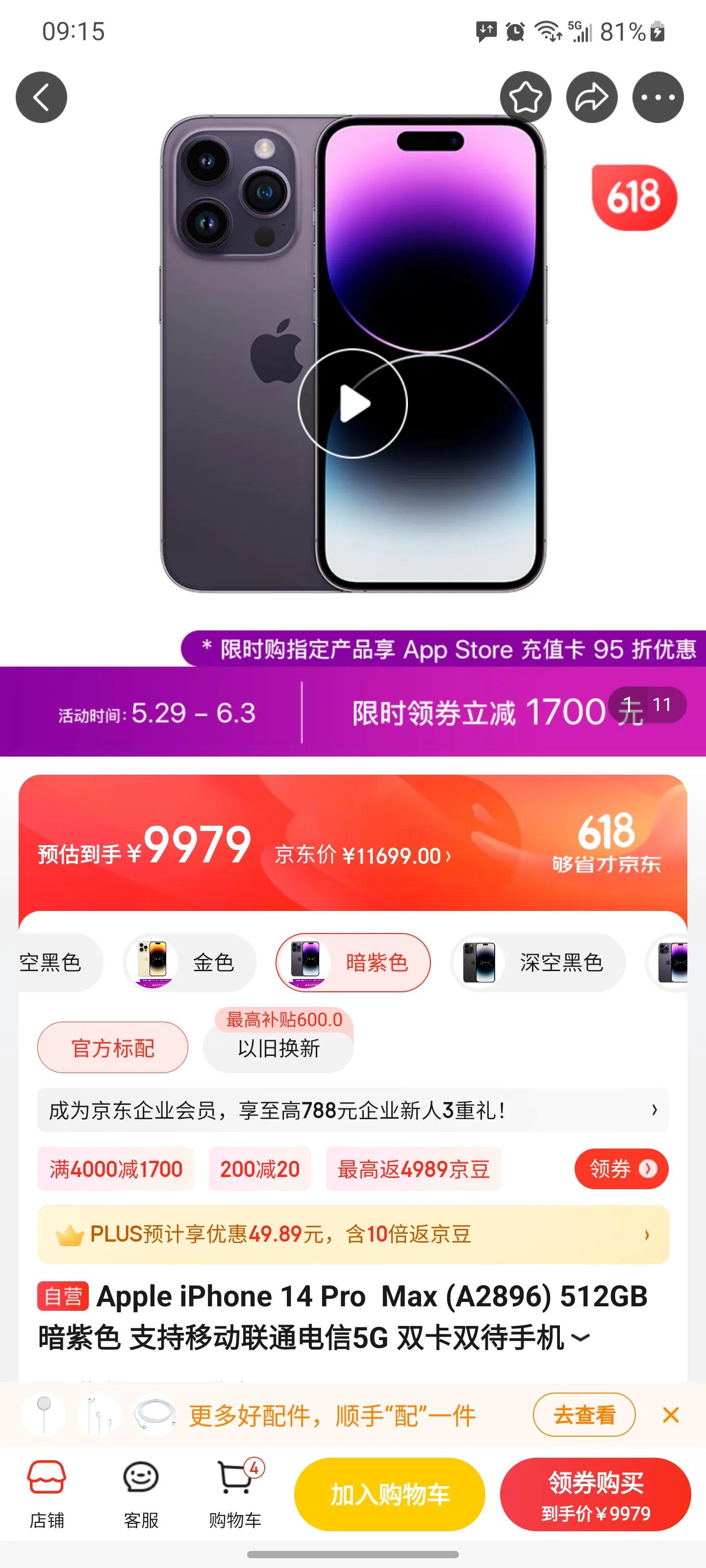Choose the 以旧换新 trade-in option
706x1568 pixels.
click(278, 1048)
